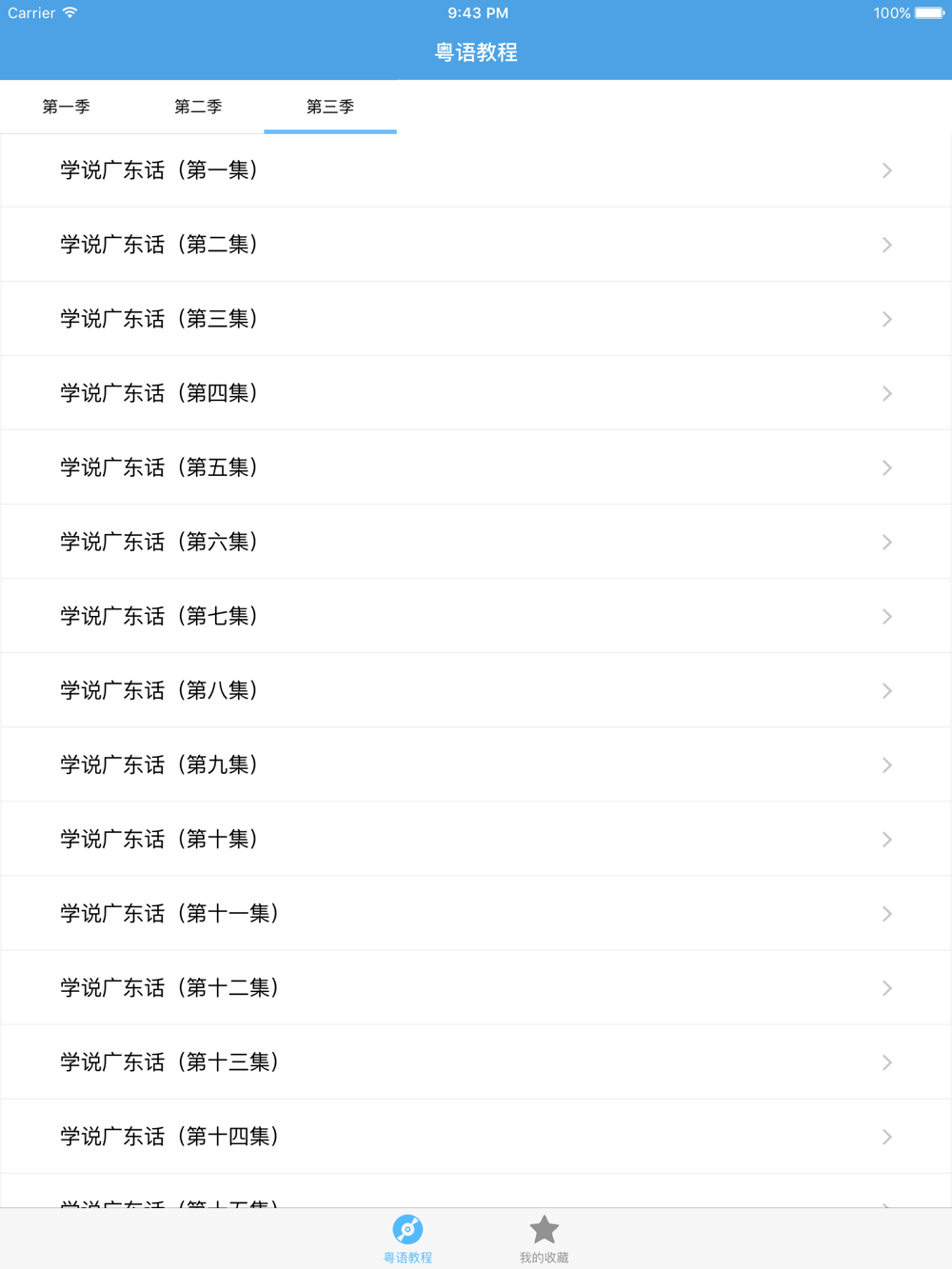The width and height of the screenshot is (952, 1269).
Task: Open 学说广东话（第八集）
Action: click(x=476, y=690)
